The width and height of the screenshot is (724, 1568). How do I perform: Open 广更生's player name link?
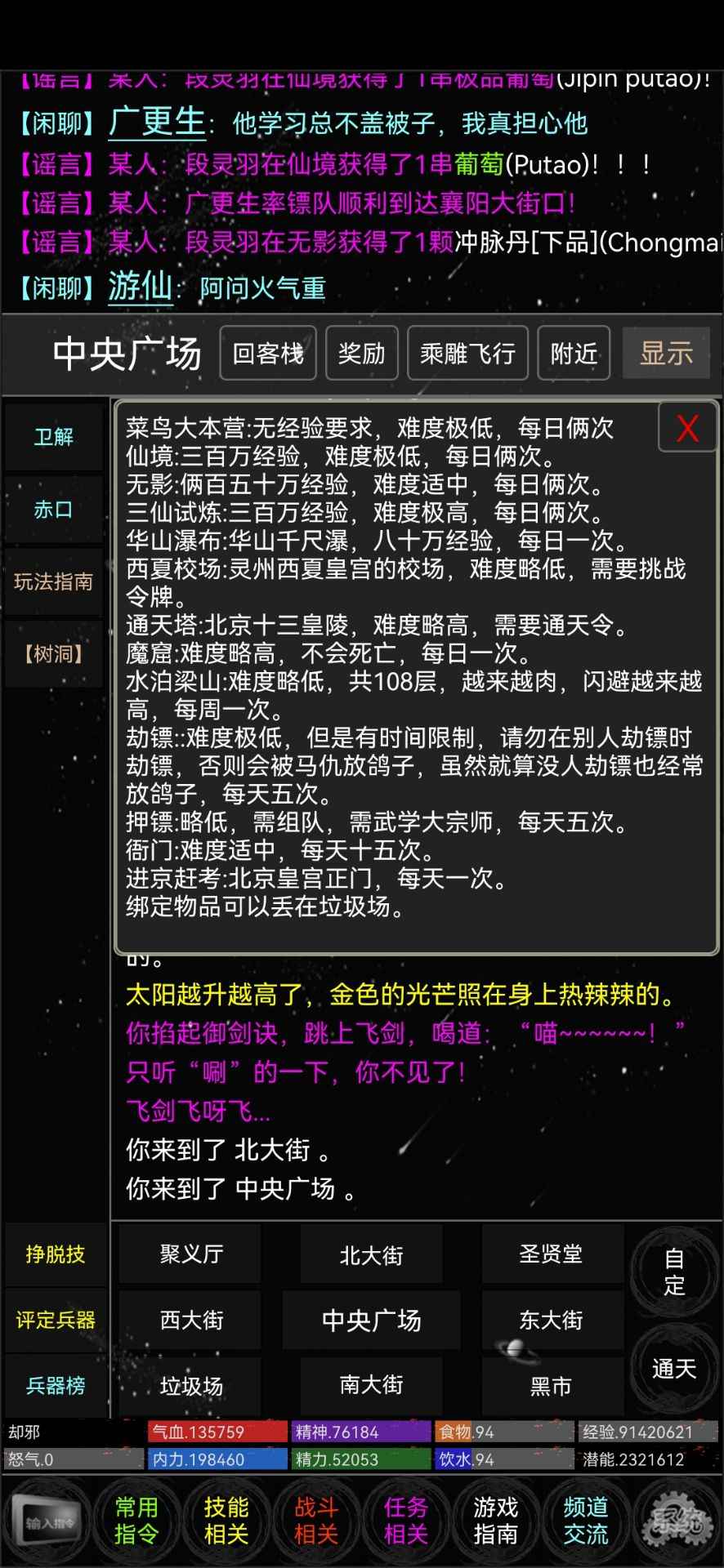157,122
